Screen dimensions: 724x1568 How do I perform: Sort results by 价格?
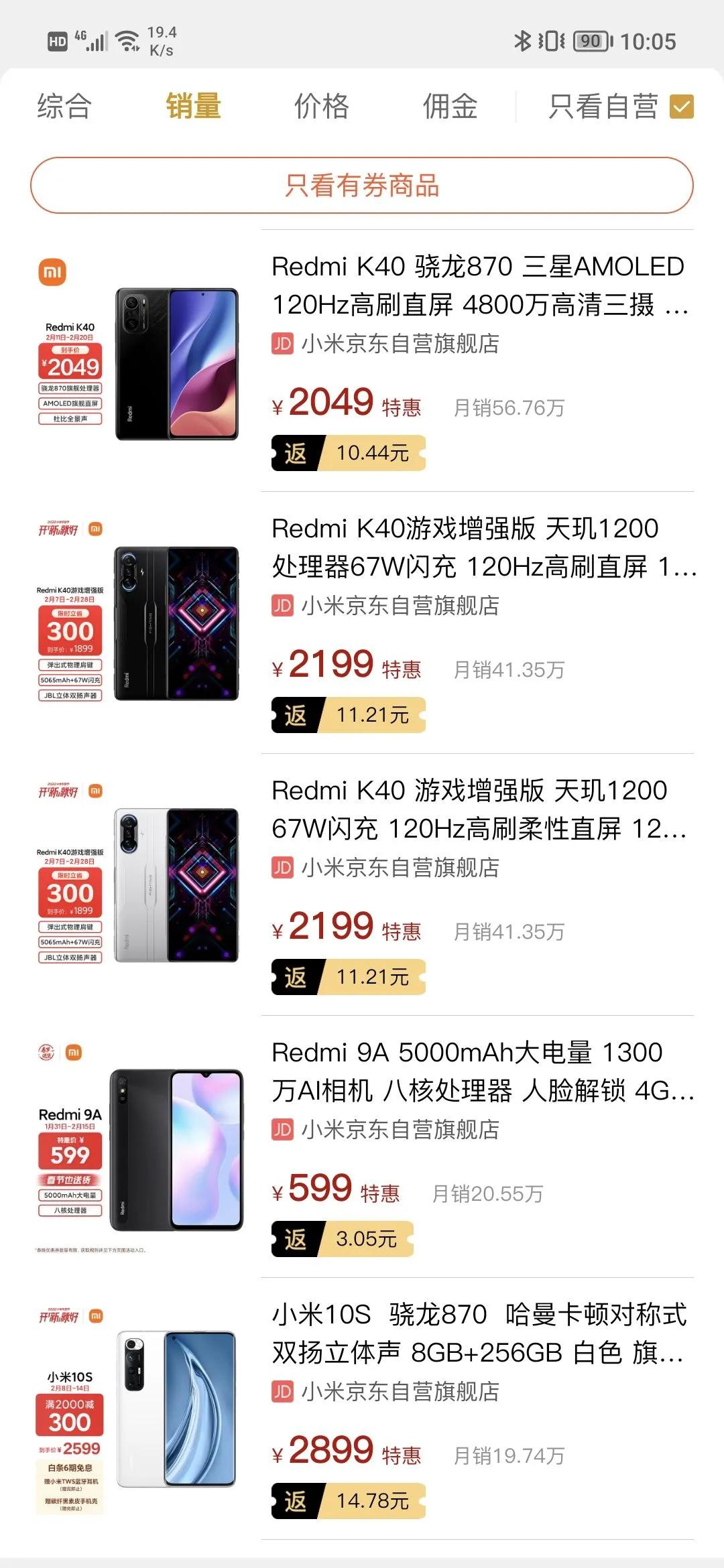[x=322, y=107]
